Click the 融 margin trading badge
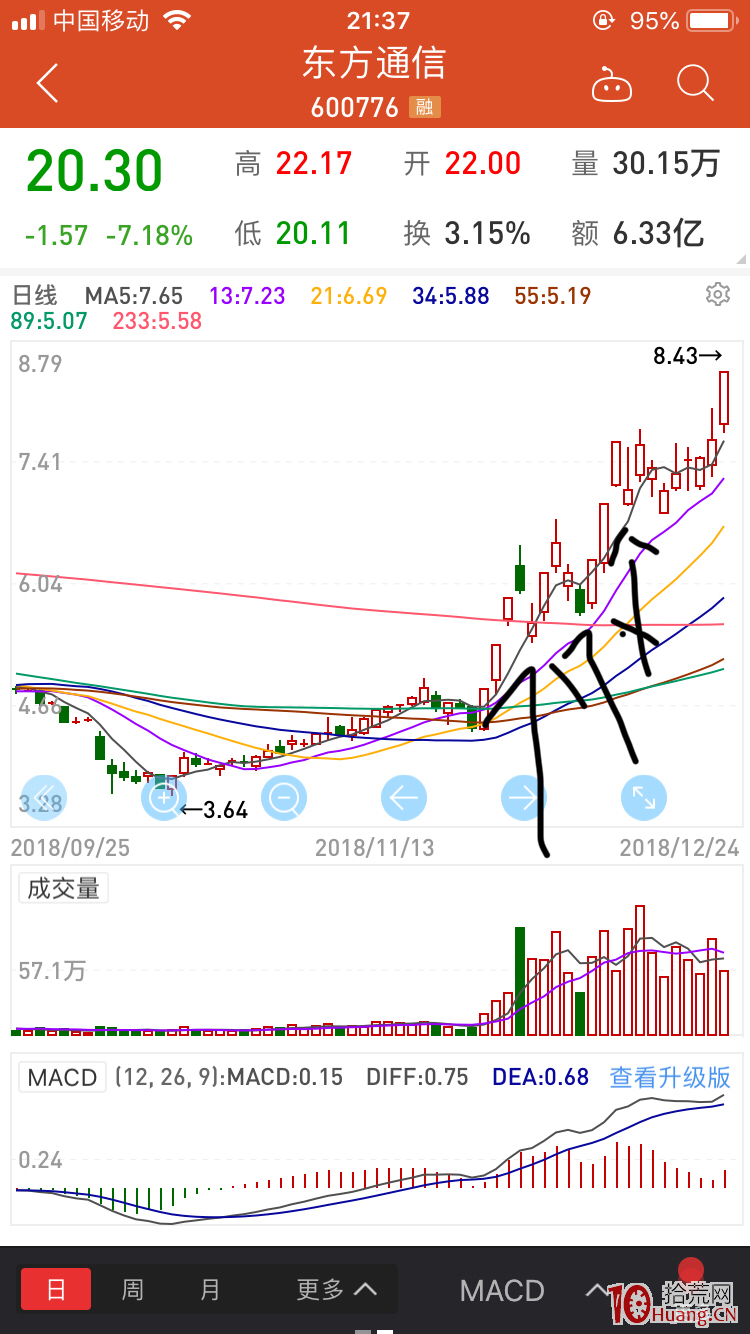750x1334 pixels. point(425,106)
